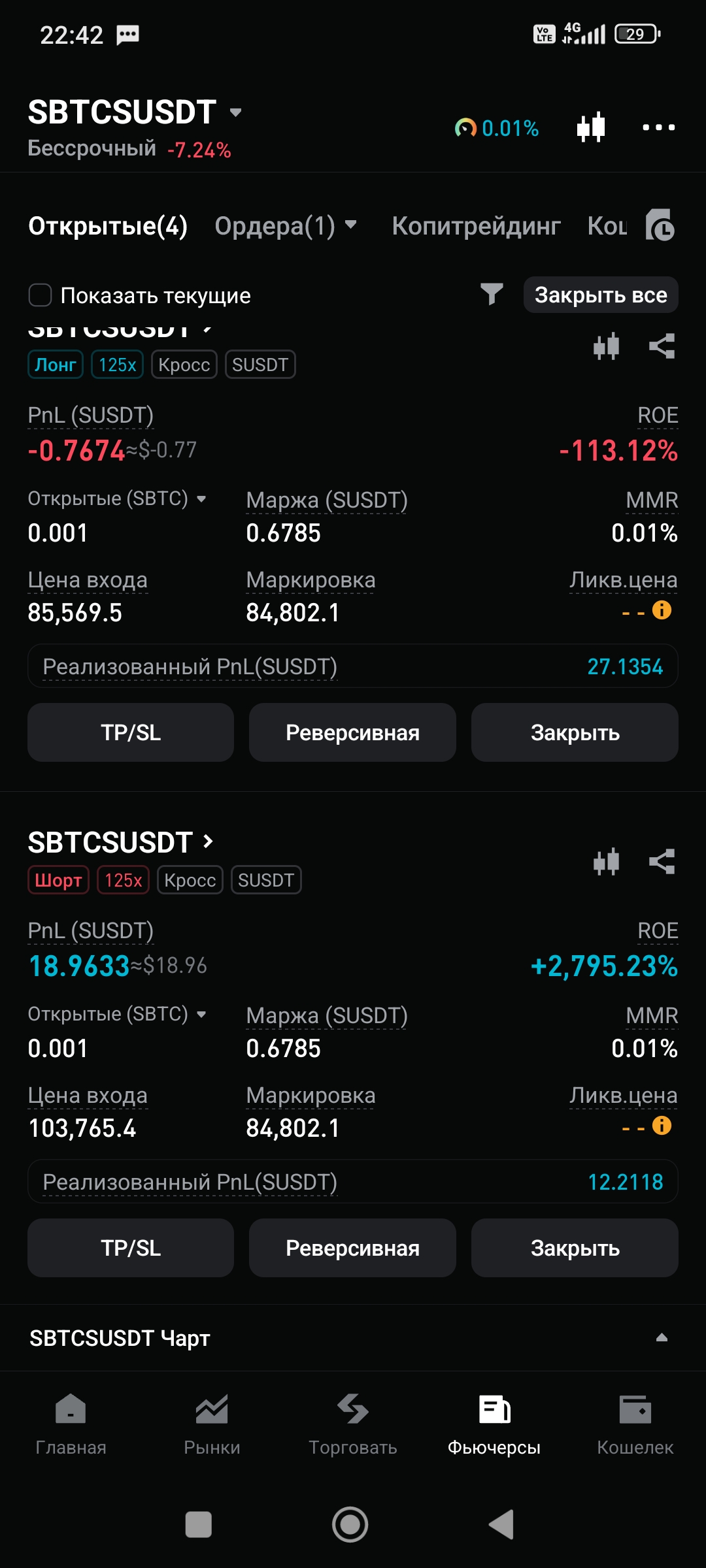Open the three-dot overflow menu
706x1568 pixels.
pyautogui.click(x=658, y=127)
